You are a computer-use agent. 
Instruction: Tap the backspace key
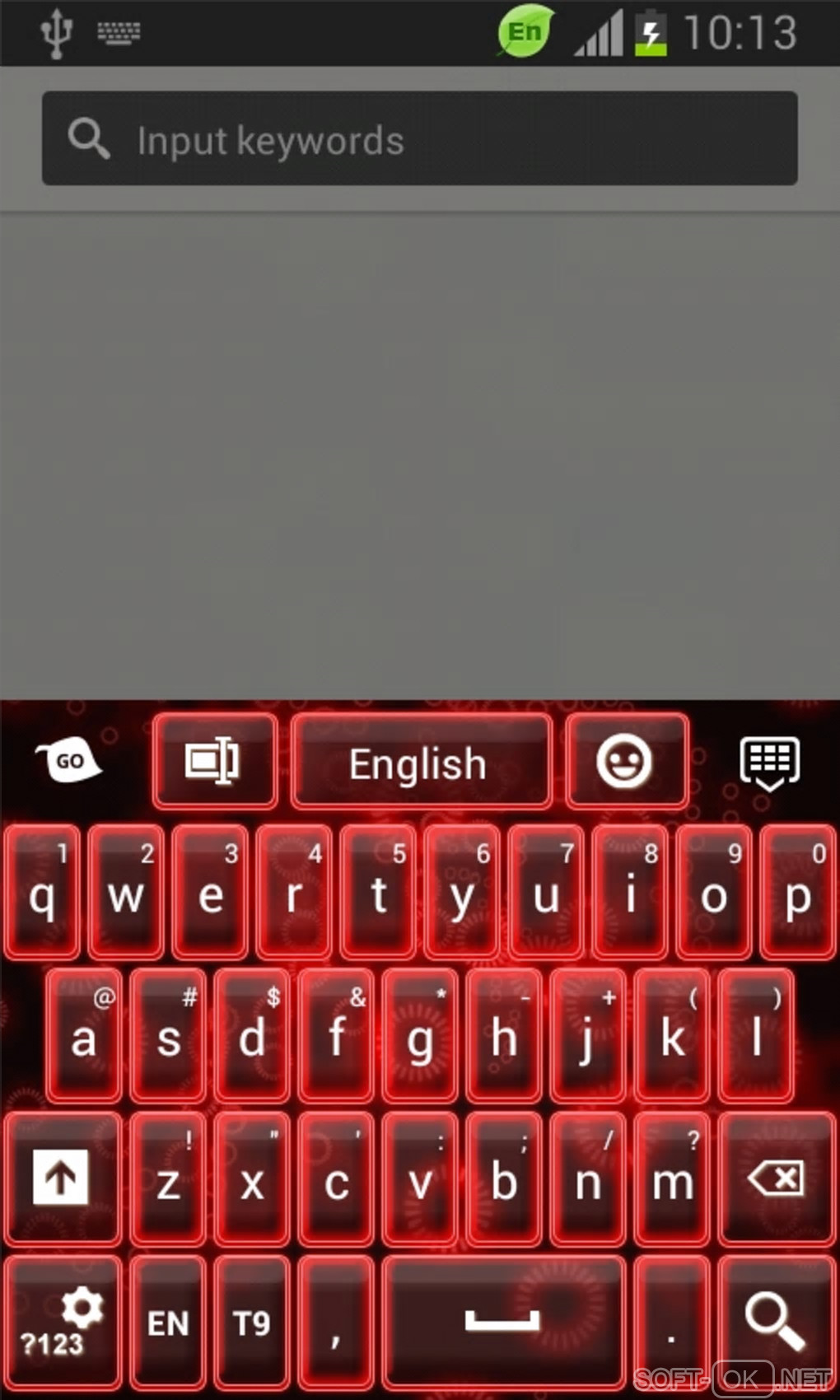(x=776, y=1178)
